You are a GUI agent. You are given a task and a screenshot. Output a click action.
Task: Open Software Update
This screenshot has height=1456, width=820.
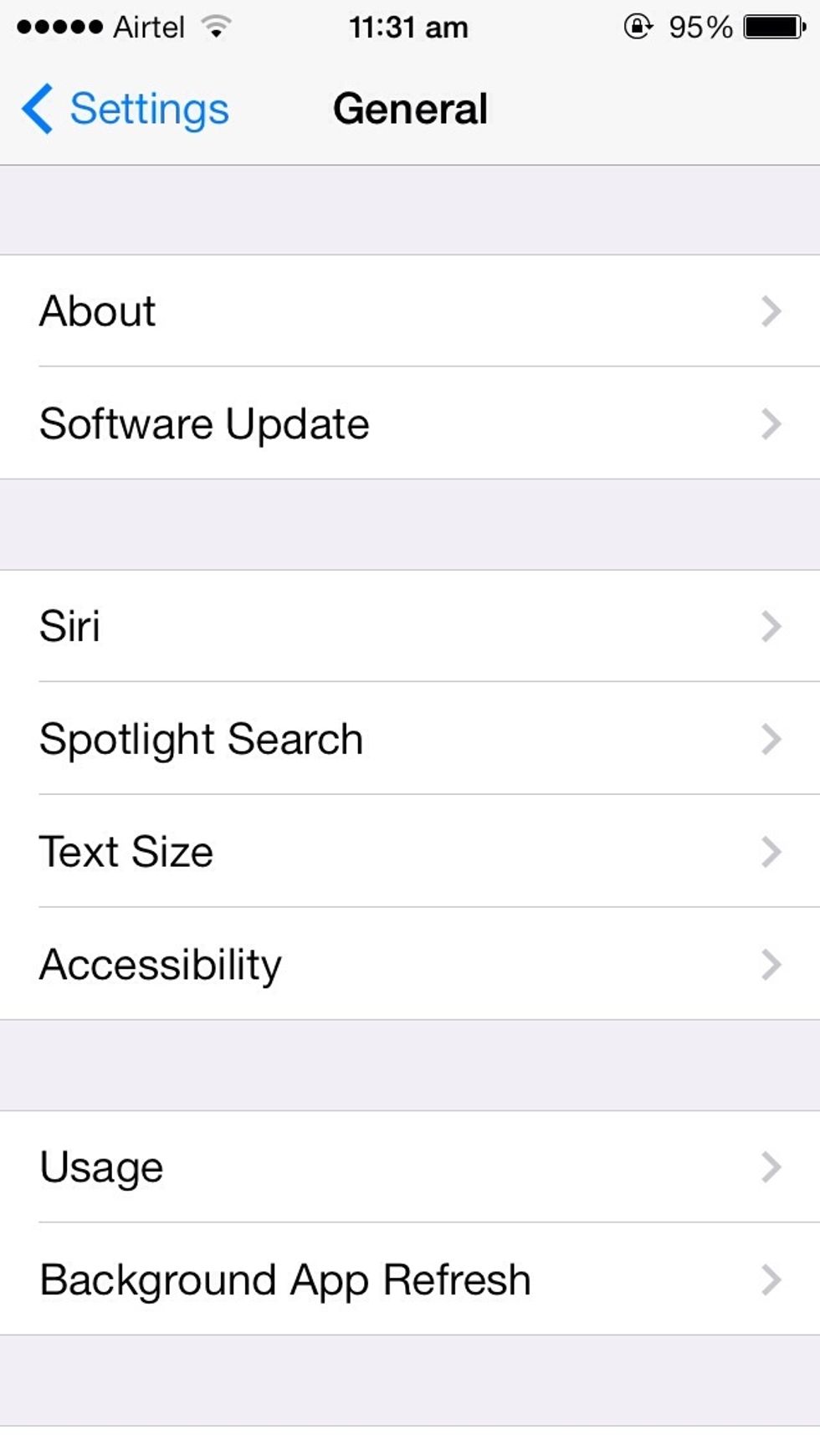(410, 423)
